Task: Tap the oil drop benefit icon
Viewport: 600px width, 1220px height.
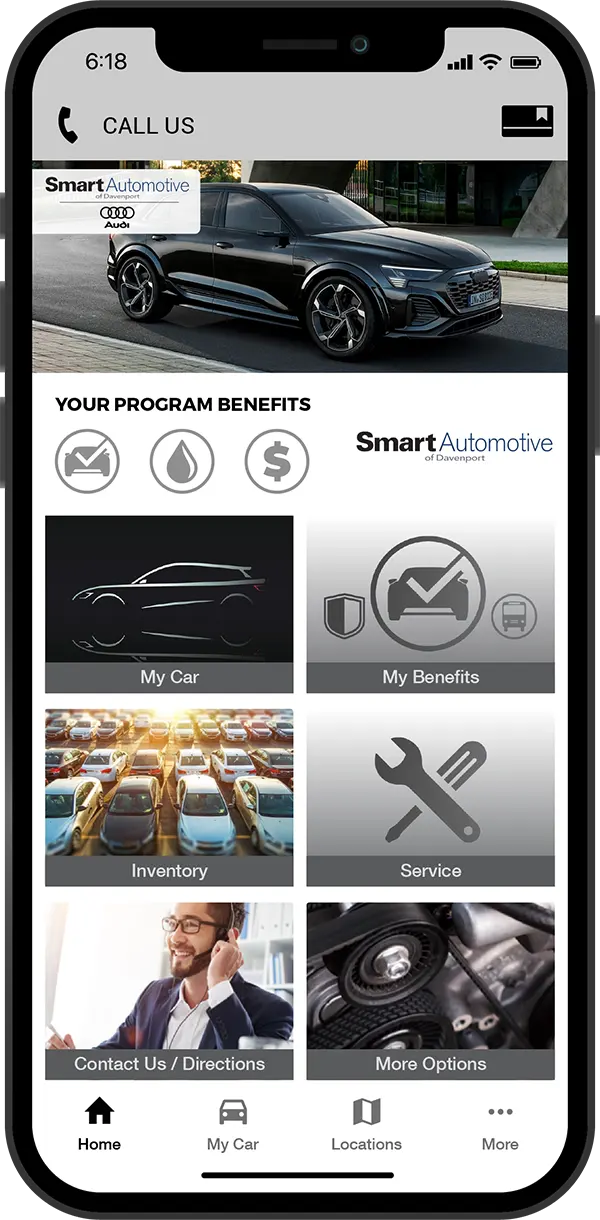Action: pyautogui.click(x=182, y=461)
